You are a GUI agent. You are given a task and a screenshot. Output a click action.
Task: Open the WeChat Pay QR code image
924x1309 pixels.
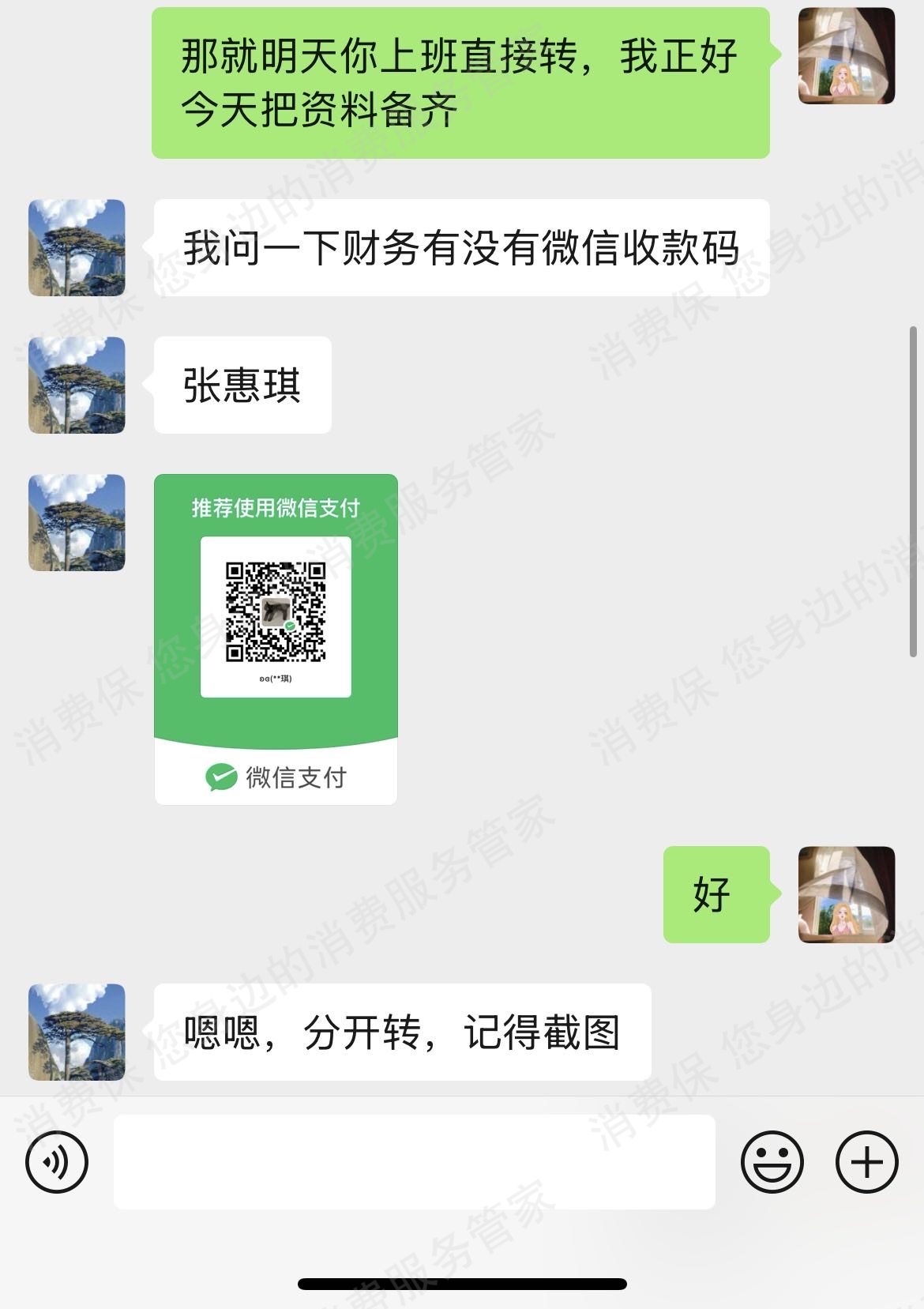(276, 639)
